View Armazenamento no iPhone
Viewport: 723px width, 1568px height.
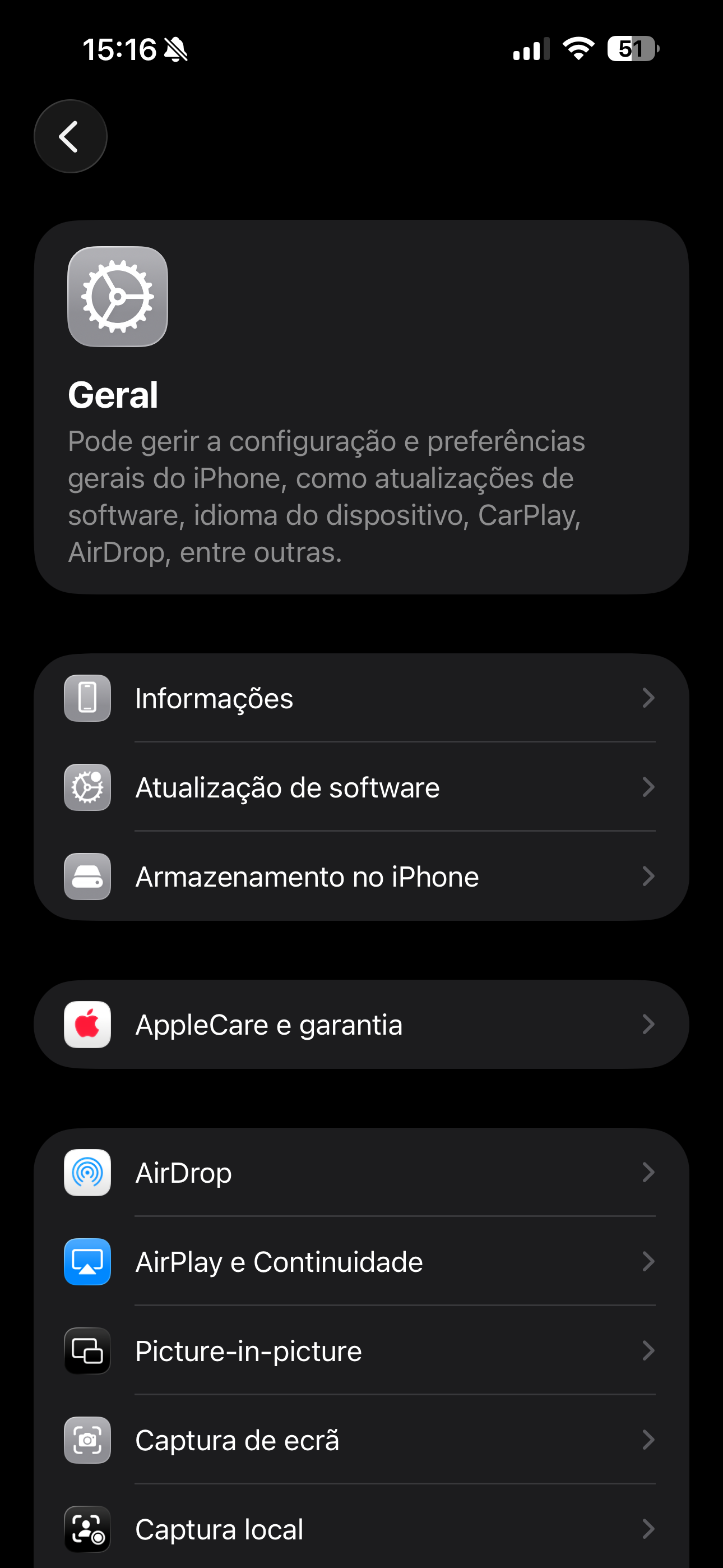coord(360,877)
